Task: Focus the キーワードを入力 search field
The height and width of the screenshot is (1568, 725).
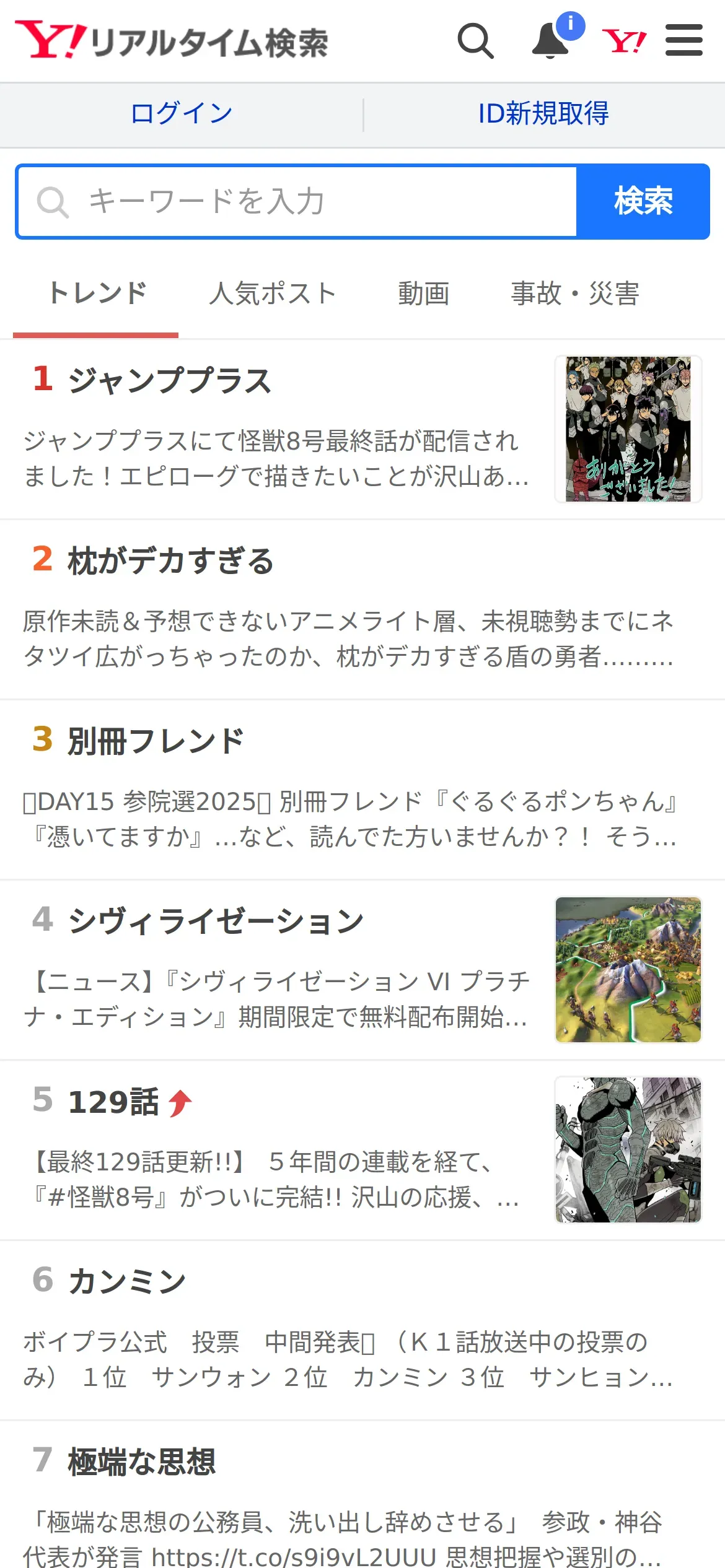Action: click(297, 201)
